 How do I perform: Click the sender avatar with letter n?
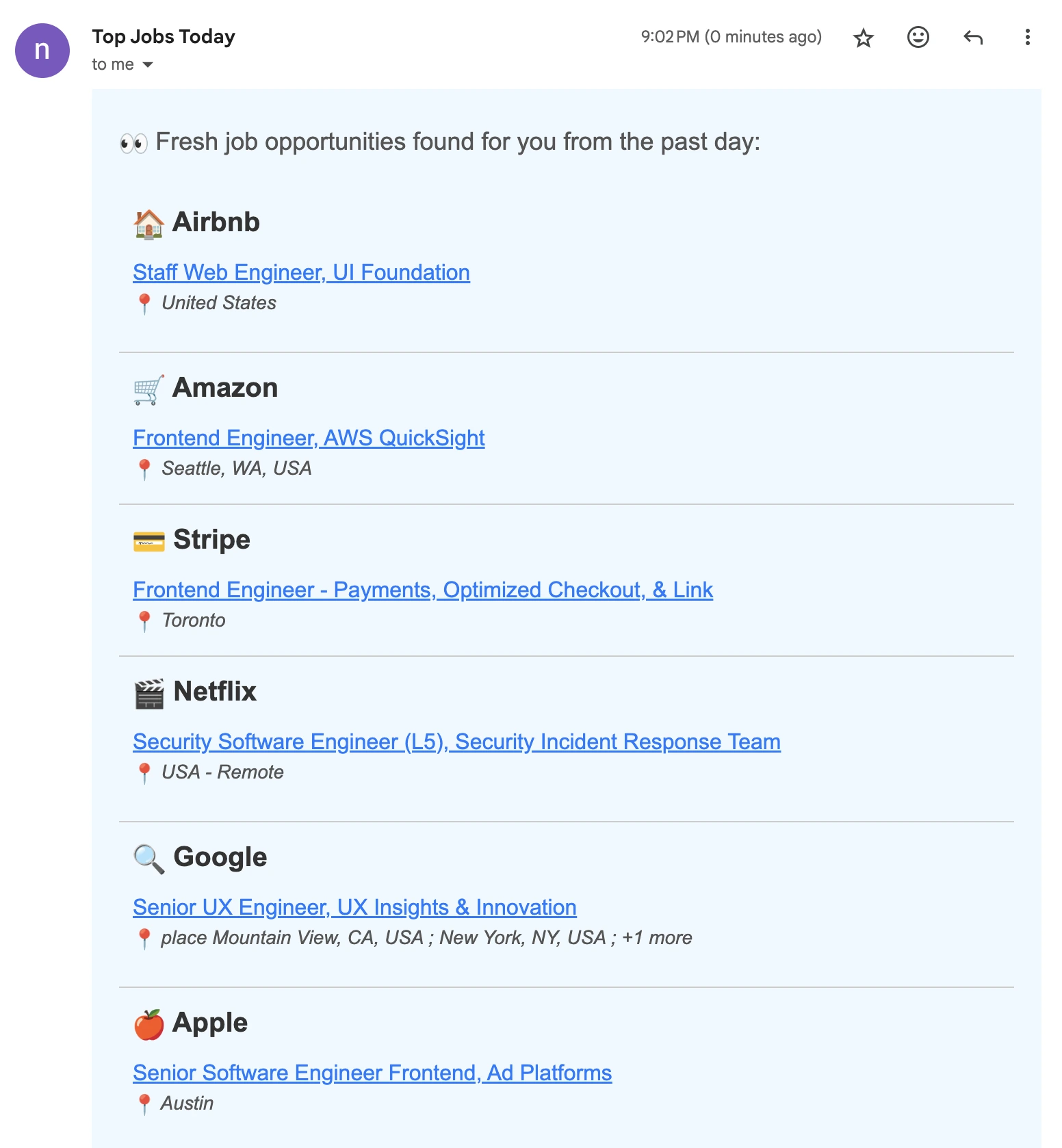click(43, 51)
